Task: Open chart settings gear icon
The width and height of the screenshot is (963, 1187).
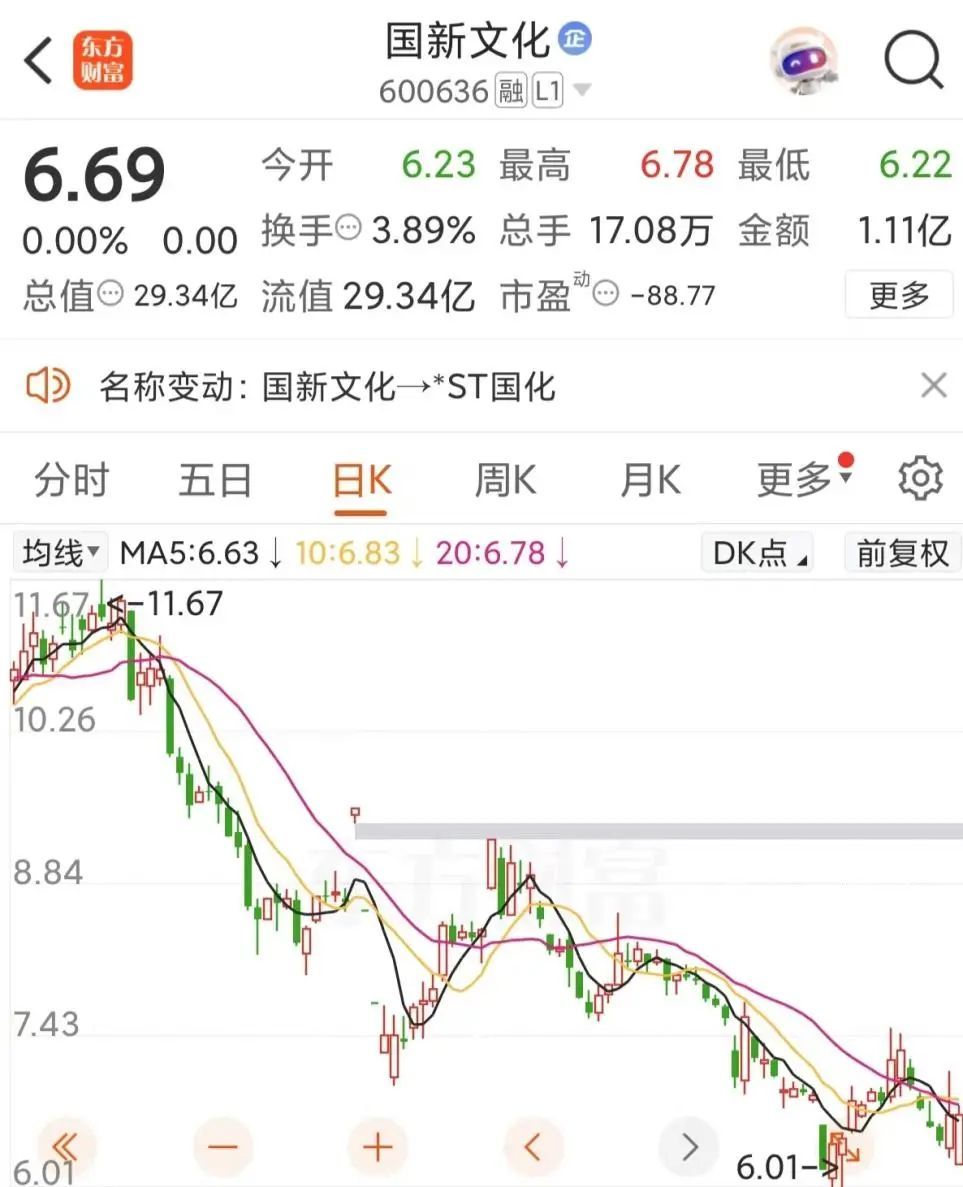Action: [920, 480]
